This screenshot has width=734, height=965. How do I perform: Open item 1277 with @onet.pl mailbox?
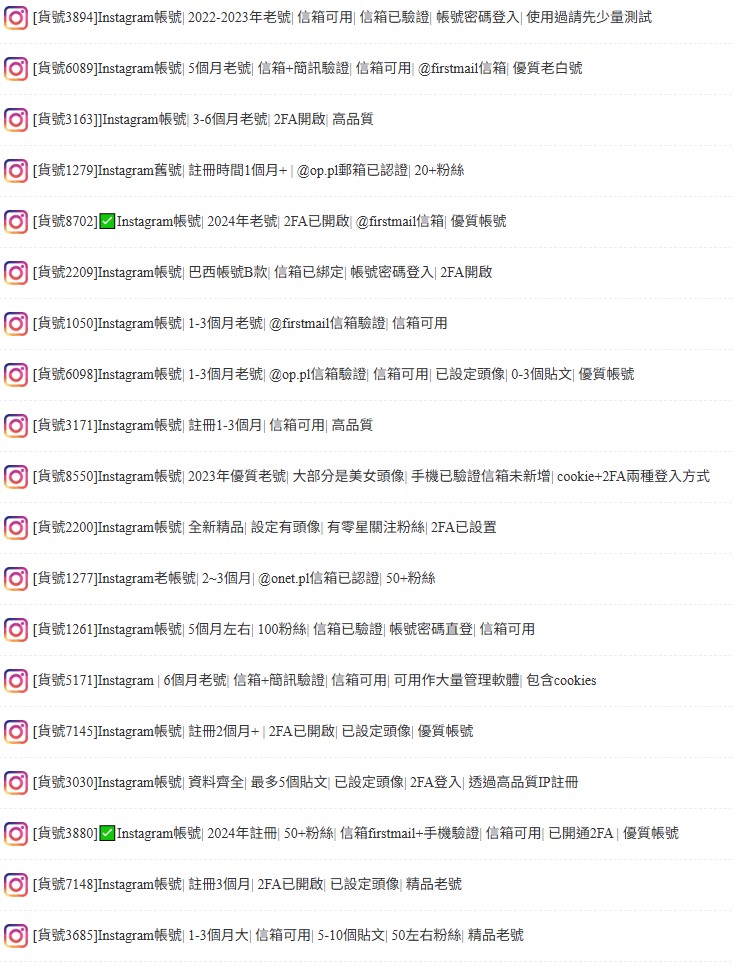[x=234, y=578]
